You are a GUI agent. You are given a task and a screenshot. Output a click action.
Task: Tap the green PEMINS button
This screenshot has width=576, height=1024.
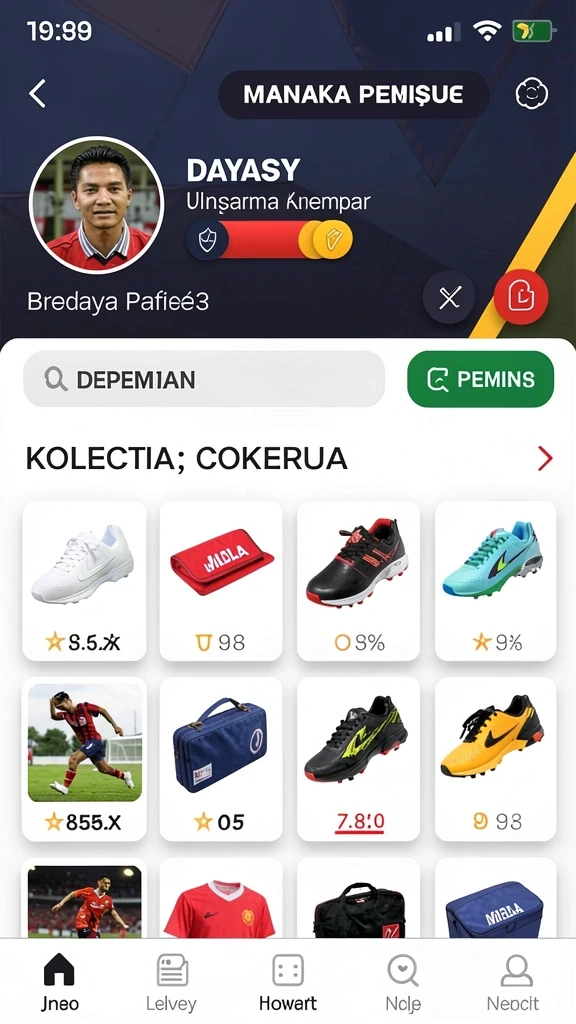(x=481, y=379)
